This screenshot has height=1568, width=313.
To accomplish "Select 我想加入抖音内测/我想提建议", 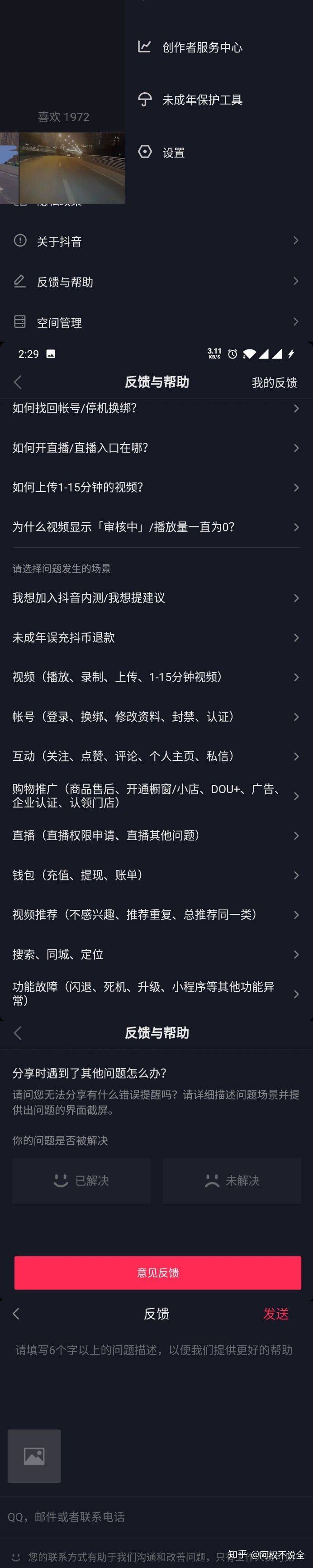I will tap(156, 598).
